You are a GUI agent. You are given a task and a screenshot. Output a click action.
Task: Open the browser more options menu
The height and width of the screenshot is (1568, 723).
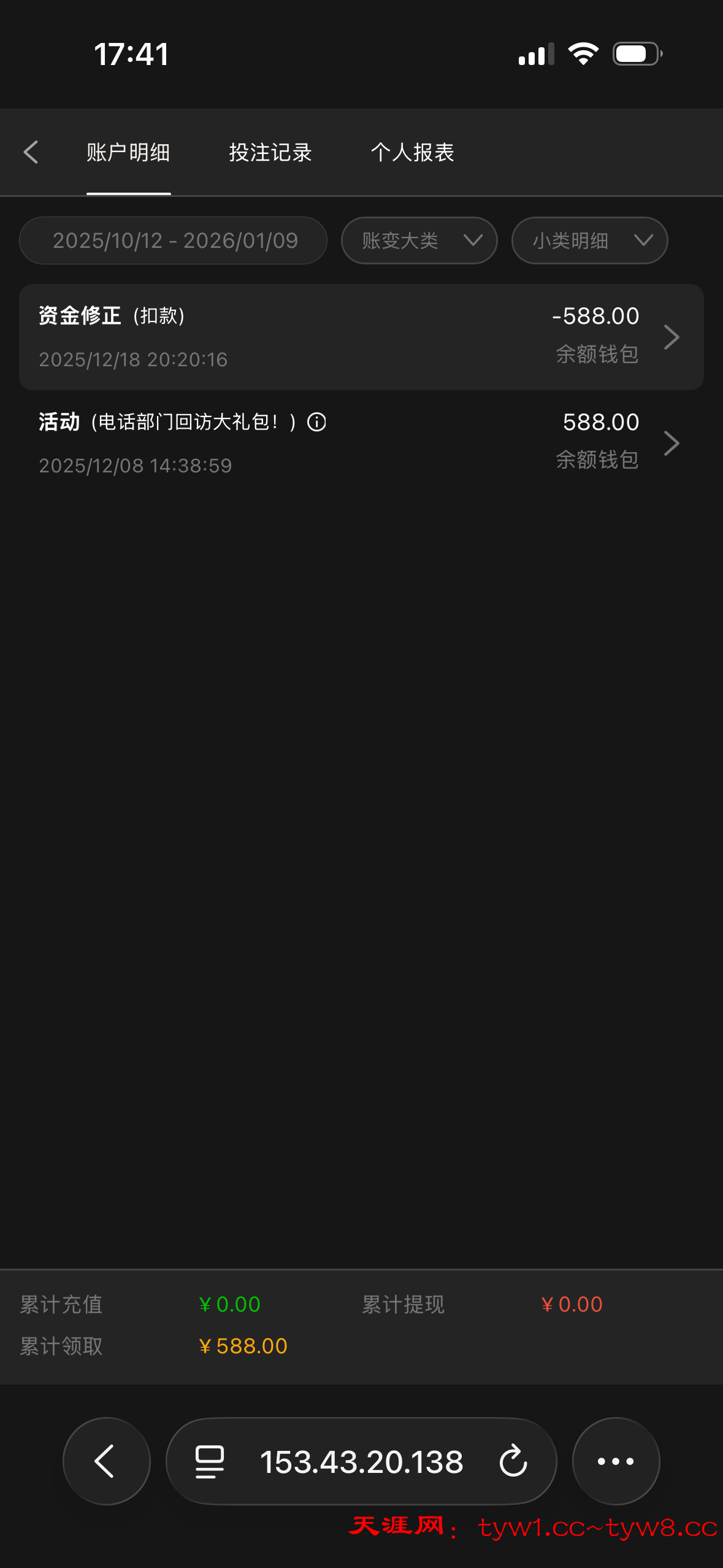(x=616, y=1461)
